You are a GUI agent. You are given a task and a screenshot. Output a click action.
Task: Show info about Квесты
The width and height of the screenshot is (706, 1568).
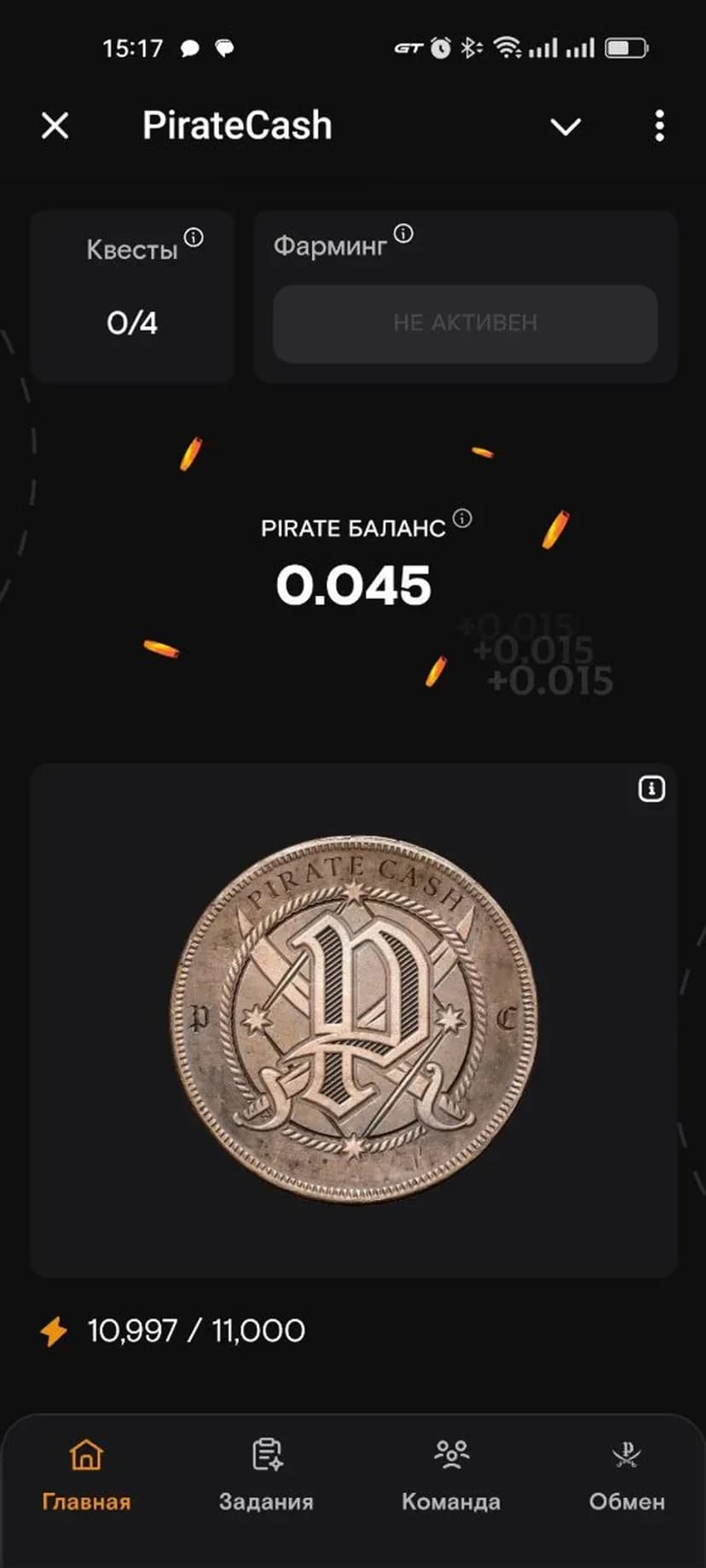pos(194,237)
